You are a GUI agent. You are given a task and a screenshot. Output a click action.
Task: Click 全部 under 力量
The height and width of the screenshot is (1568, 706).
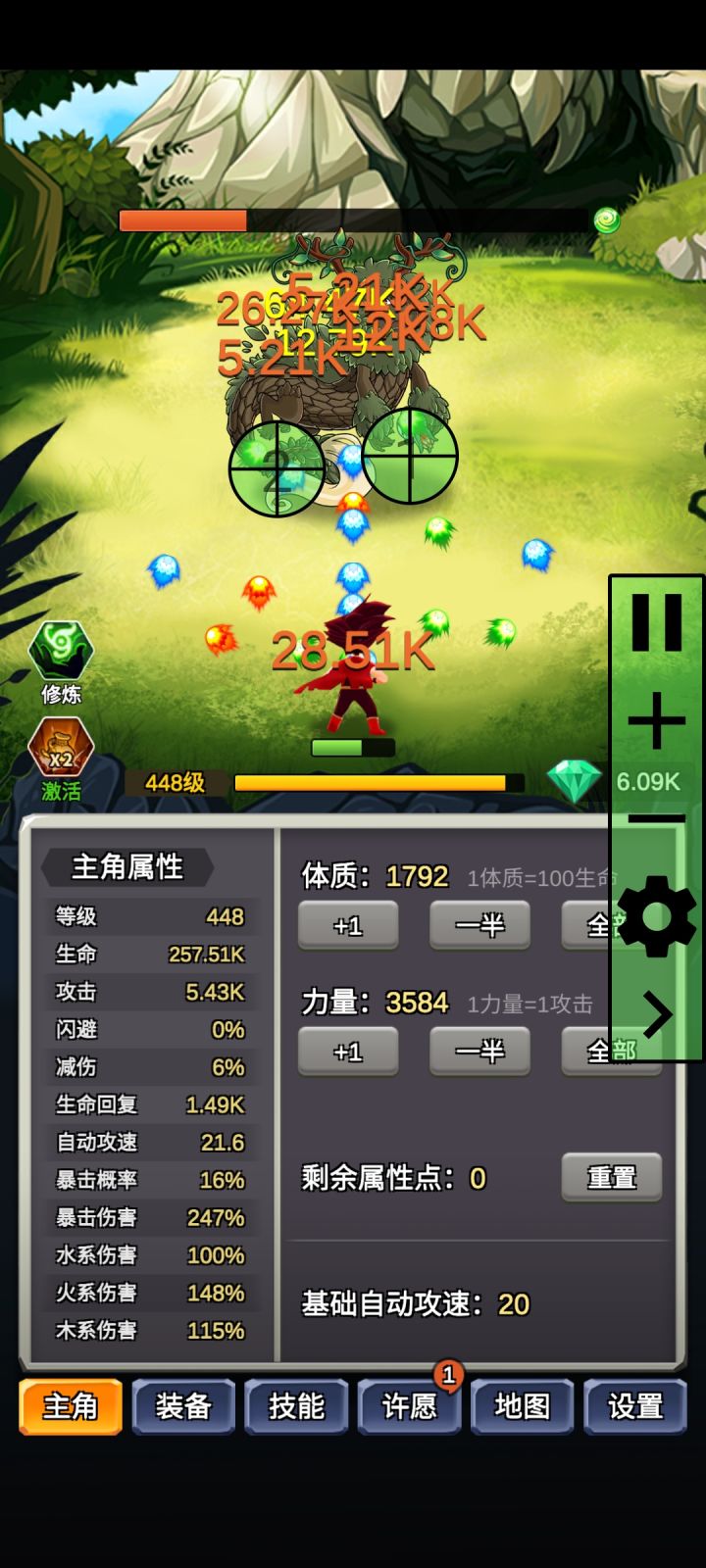click(x=610, y=1051)
